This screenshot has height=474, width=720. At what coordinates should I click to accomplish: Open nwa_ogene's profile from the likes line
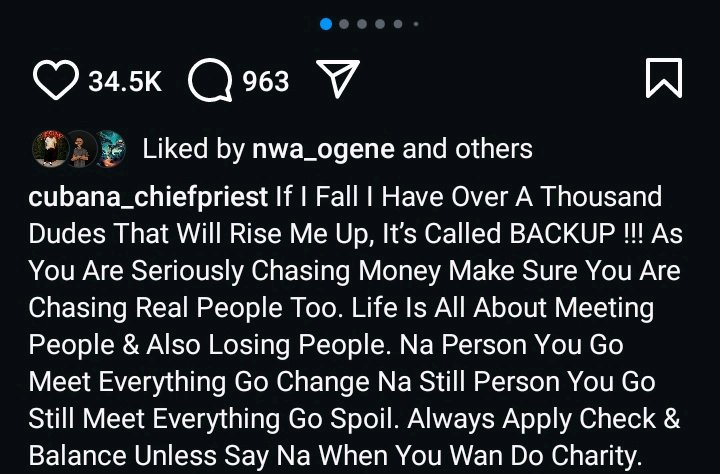[322, 150]
